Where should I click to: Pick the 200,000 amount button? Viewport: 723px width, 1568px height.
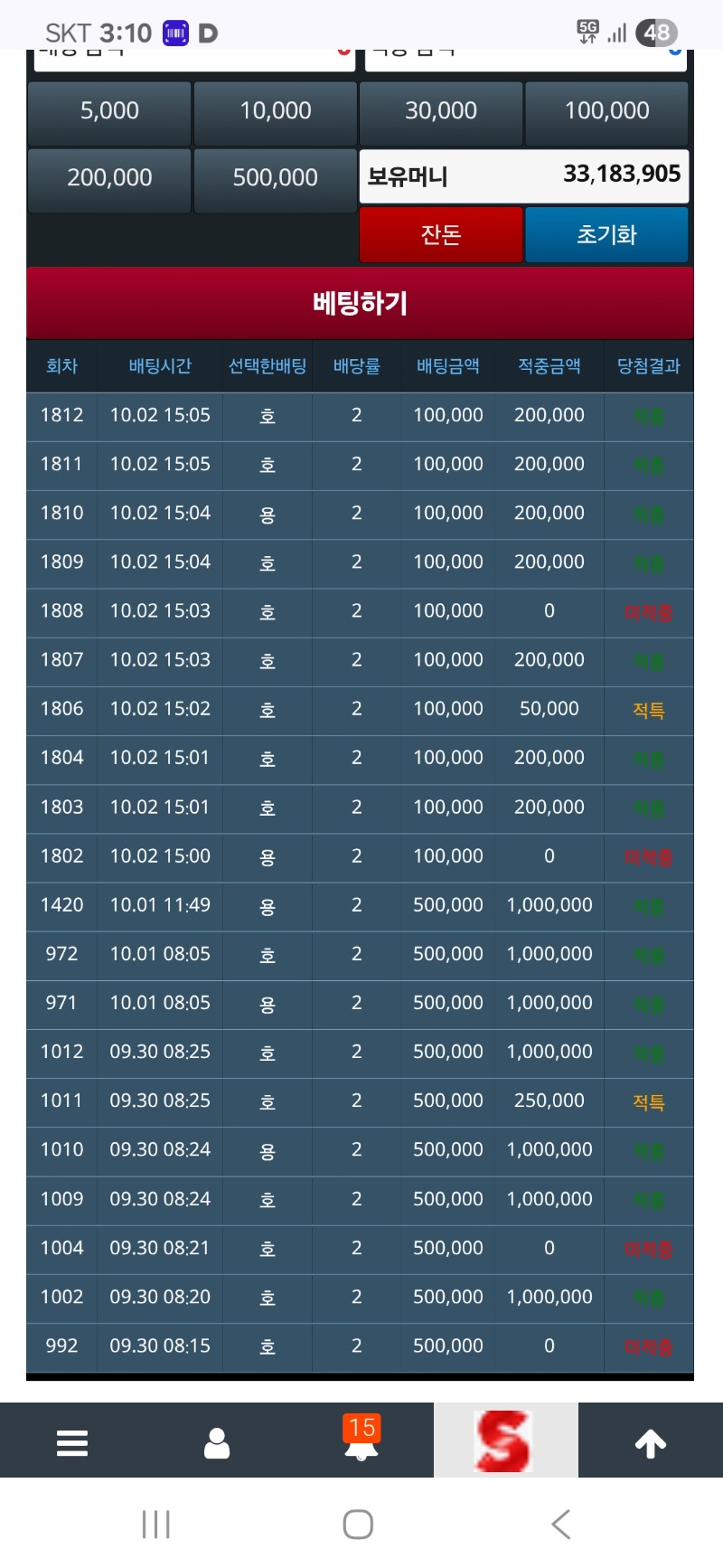109,179
